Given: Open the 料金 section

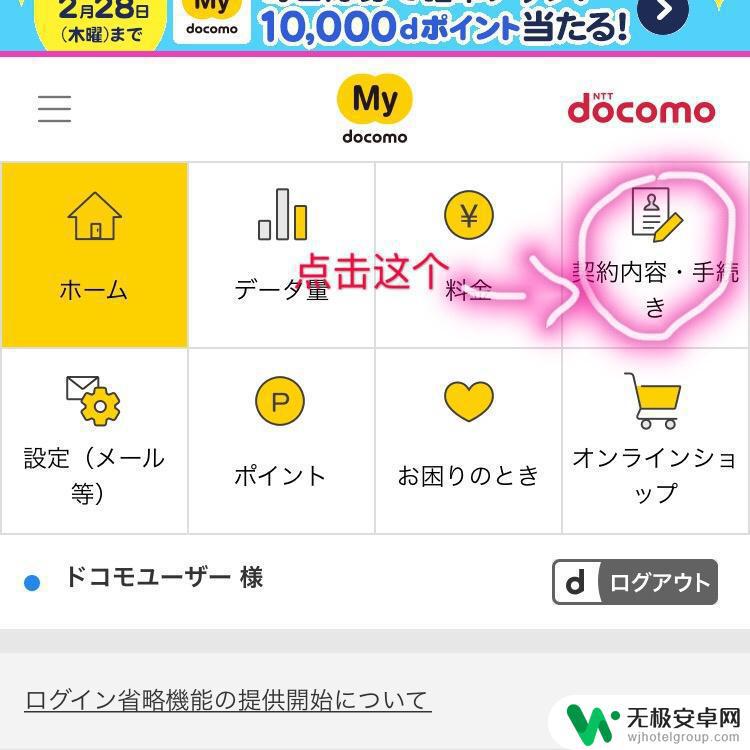Looking at the screenshot, I should (x=468, y=255).
